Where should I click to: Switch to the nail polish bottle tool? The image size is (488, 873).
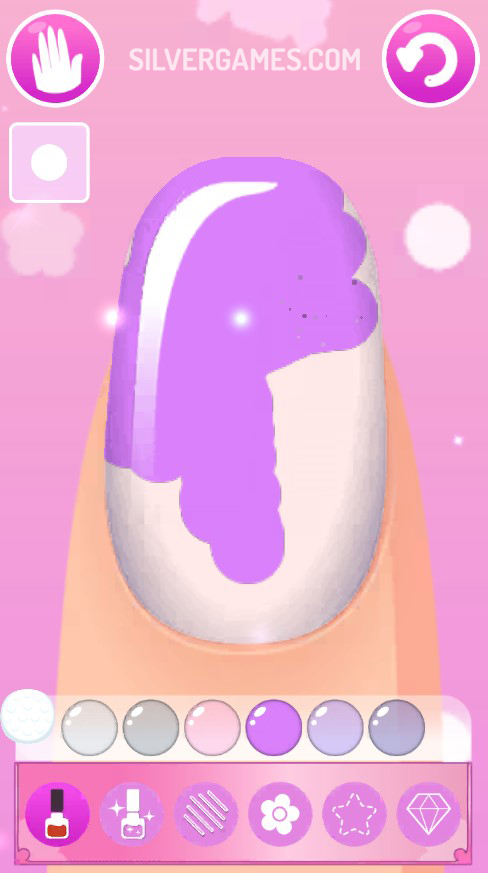(x=57, y=814)
